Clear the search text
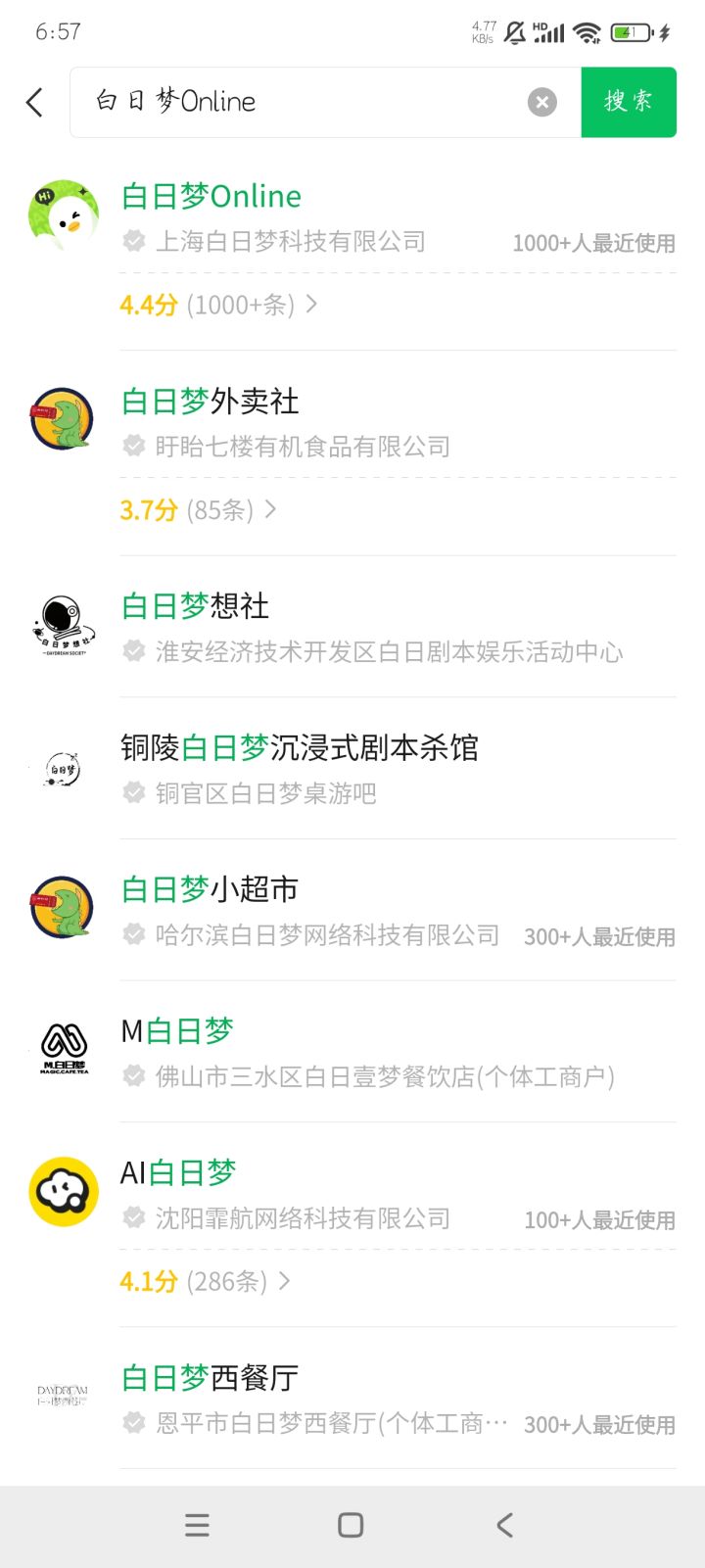This screenshot has height=1568, width=705. click(x=541, y=102)
